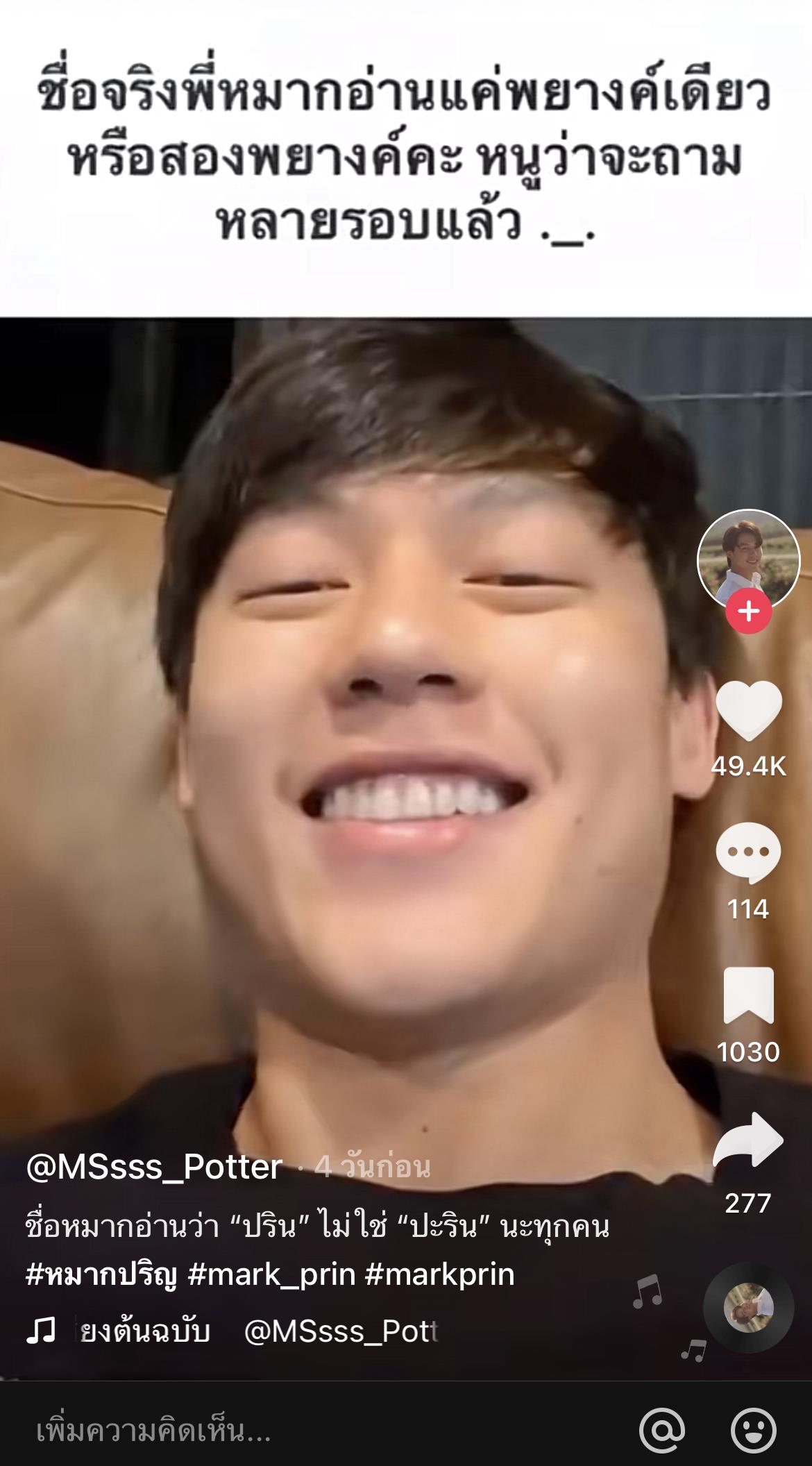Like this video with the heart icon

748,710
